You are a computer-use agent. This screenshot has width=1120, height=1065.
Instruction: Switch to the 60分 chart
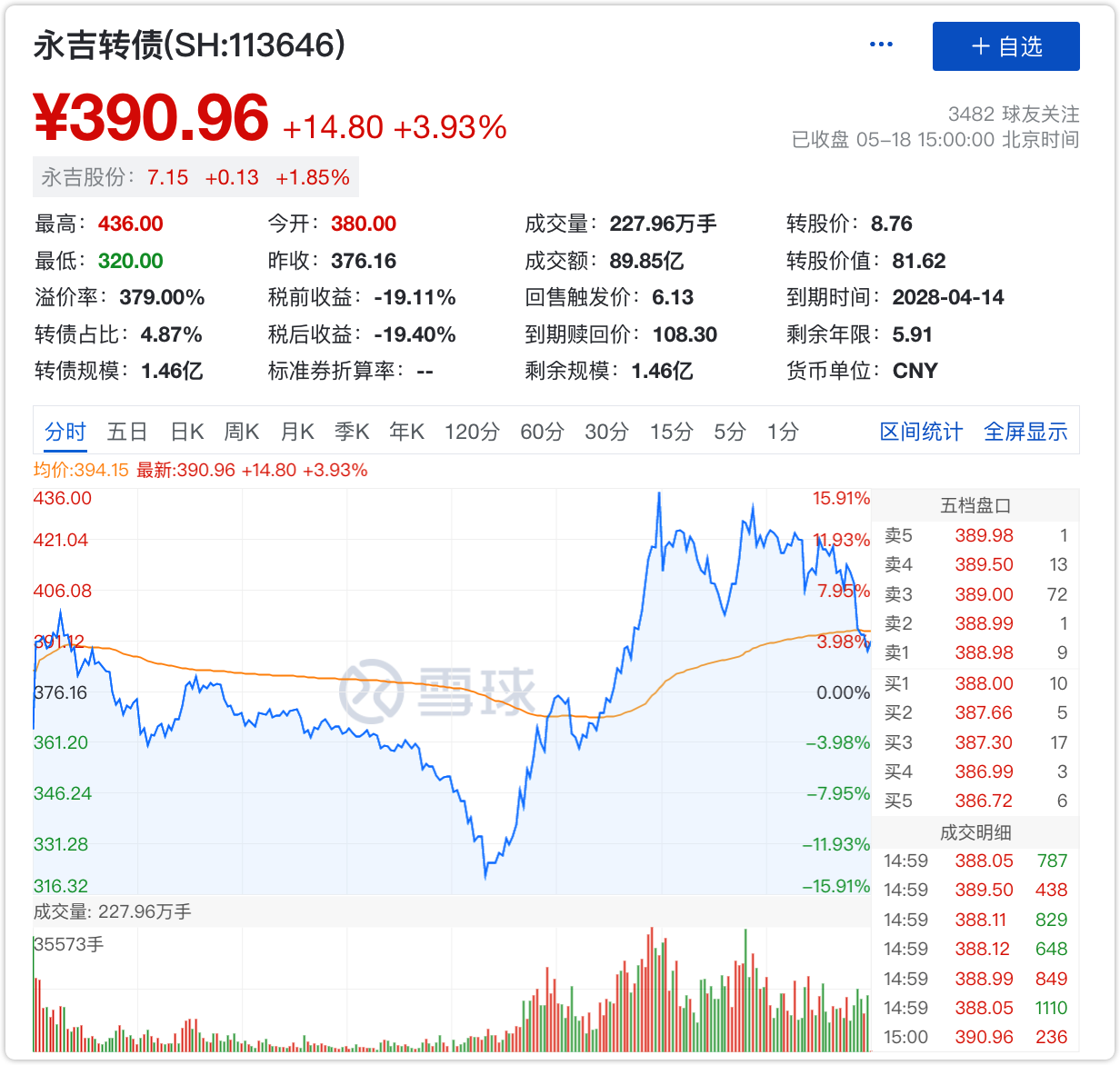(542, 432)
